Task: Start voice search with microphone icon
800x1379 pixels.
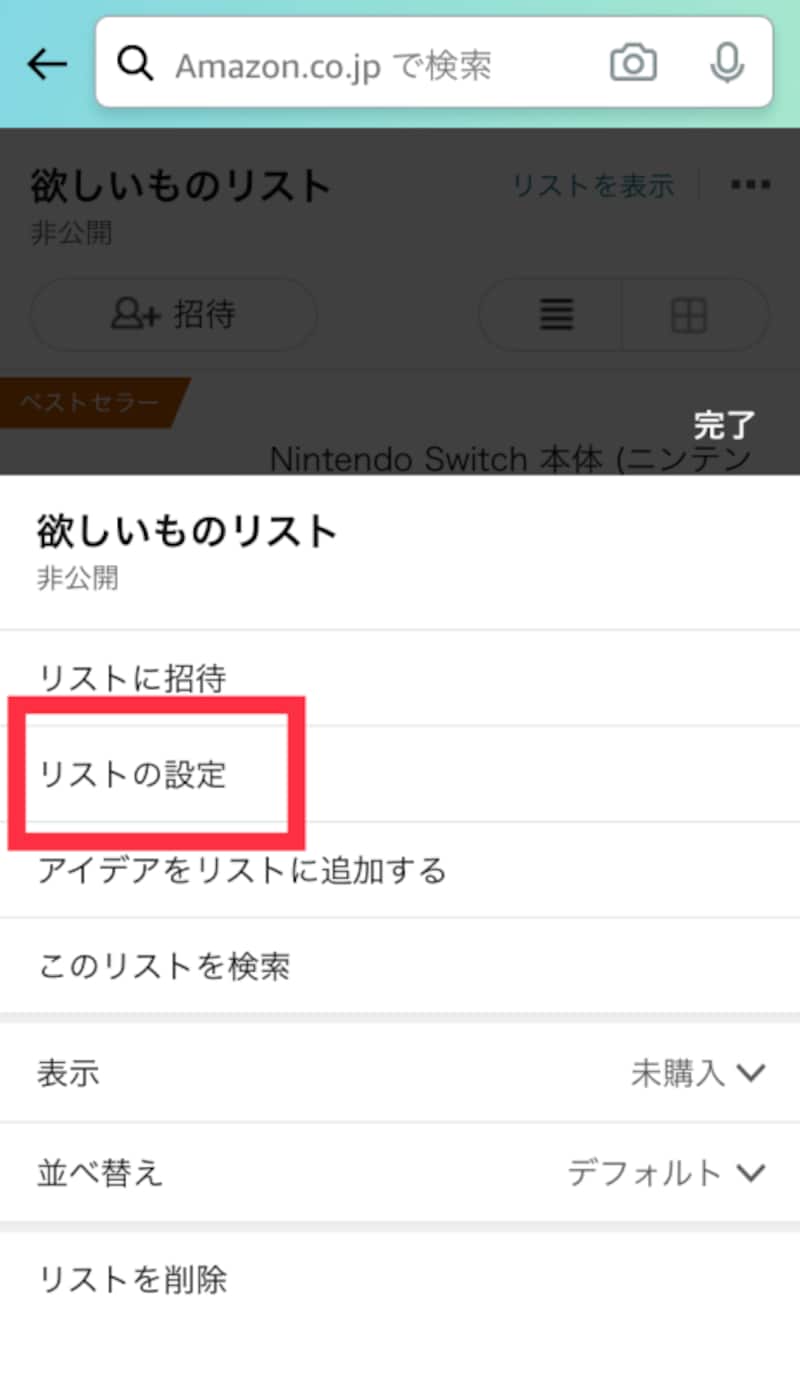Action: [727, 65]
